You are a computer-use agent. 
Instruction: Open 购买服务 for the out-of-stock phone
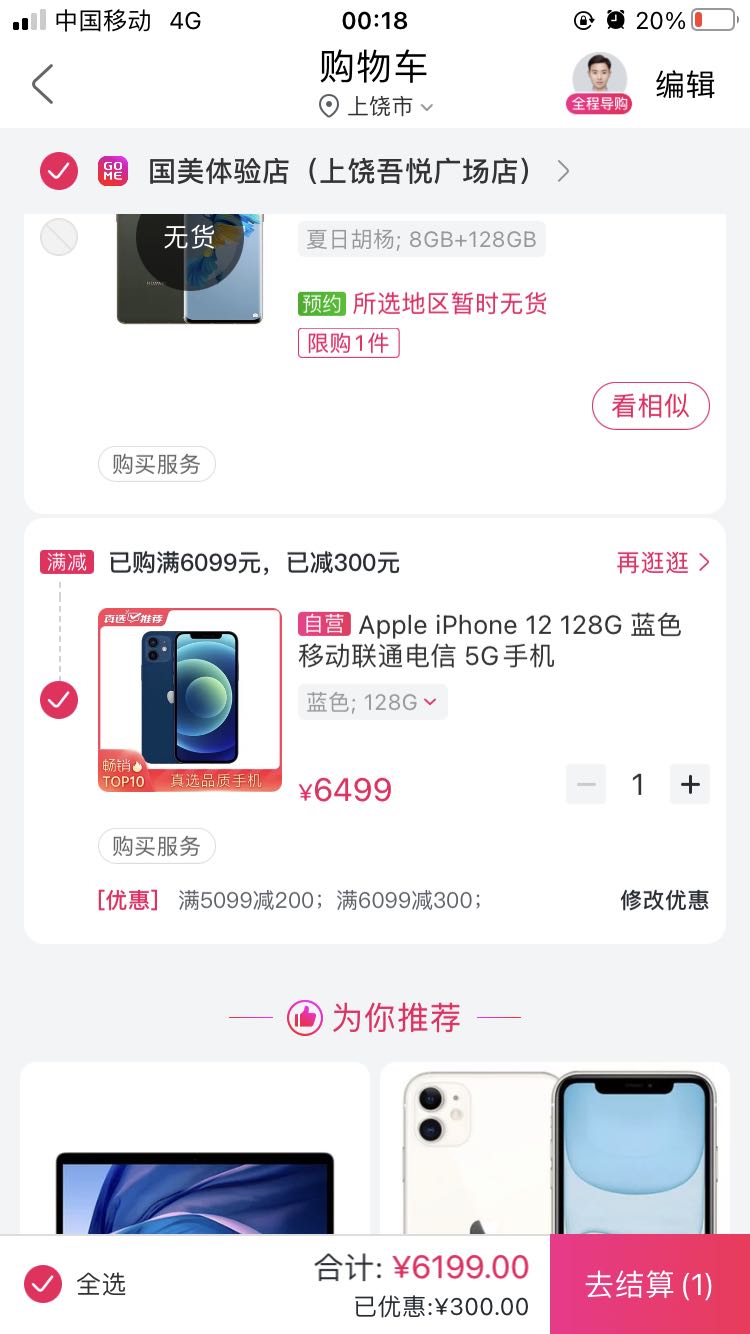click(x=156, y=464)
